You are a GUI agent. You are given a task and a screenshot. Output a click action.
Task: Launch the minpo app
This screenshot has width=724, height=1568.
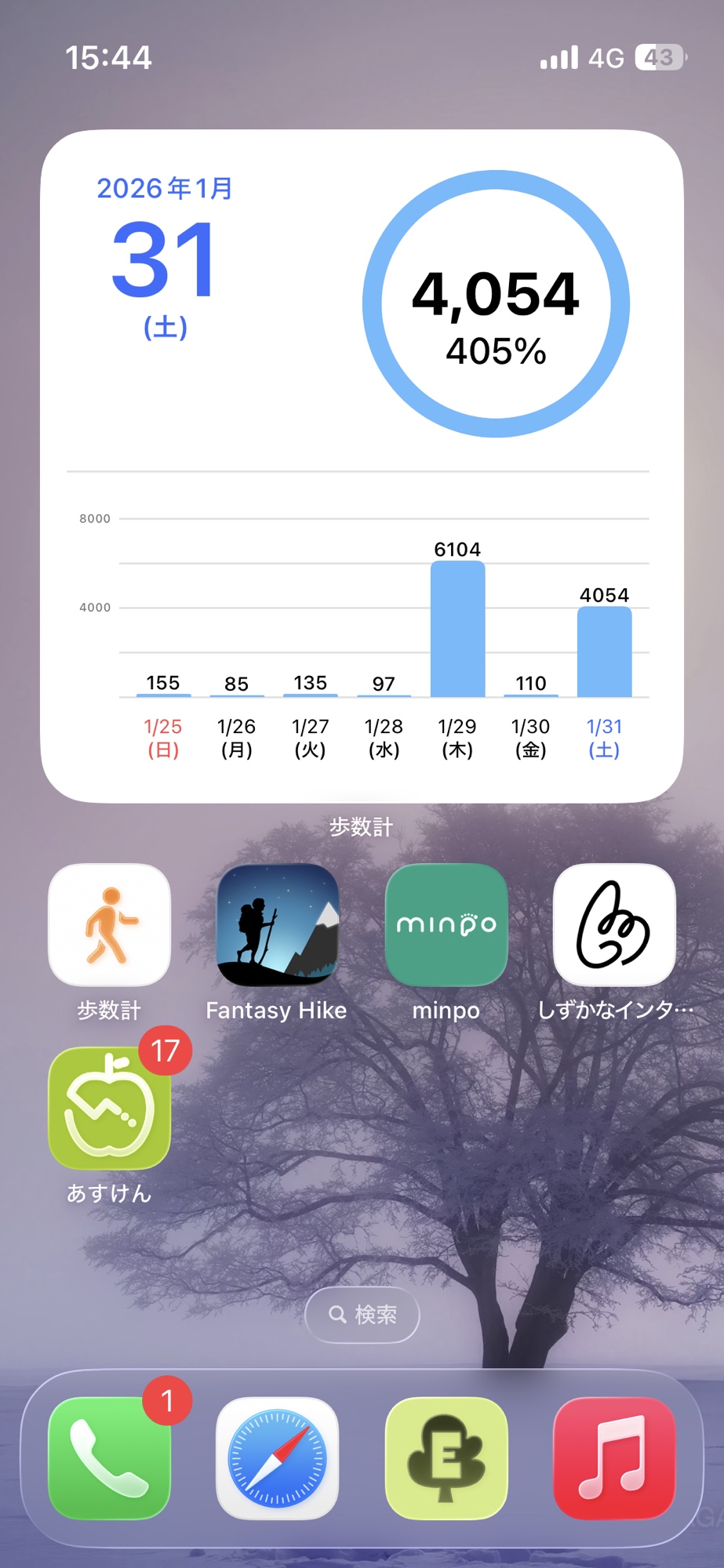click(x=446, y=925)
